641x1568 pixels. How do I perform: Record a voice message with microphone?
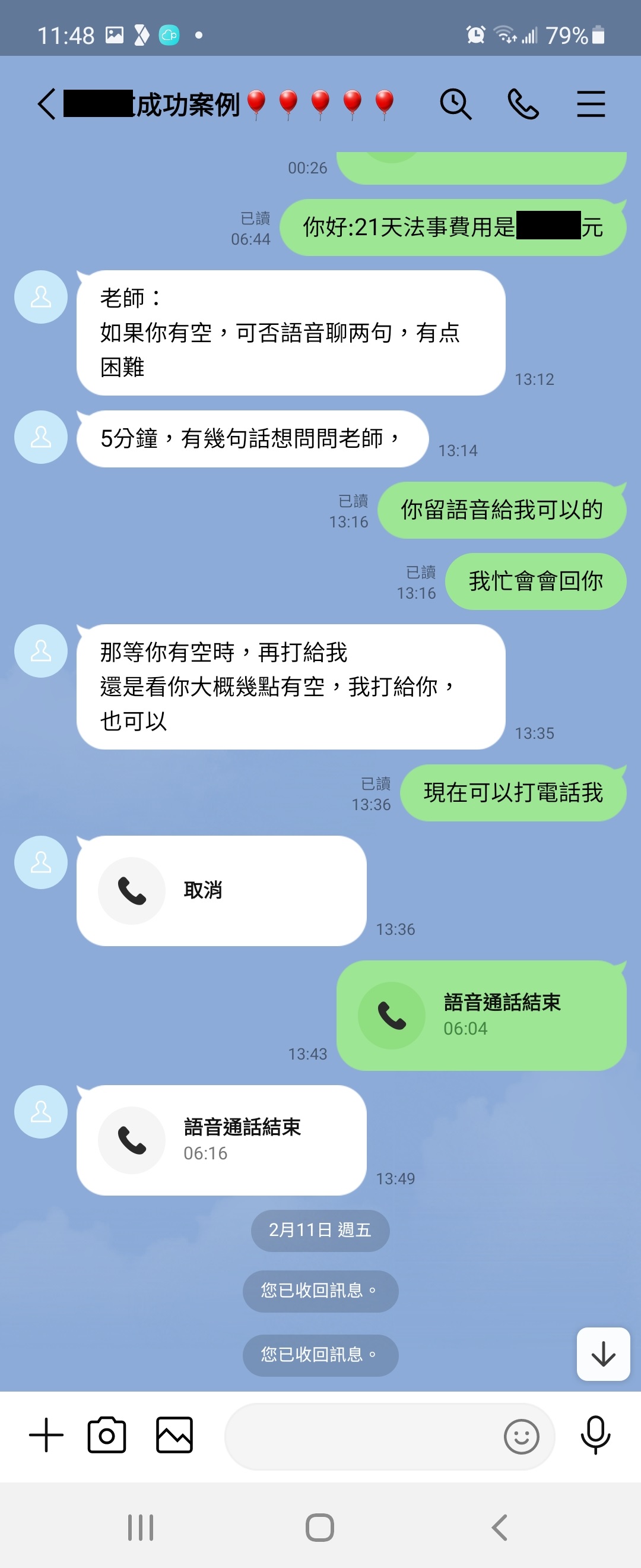pos(595,1436)
